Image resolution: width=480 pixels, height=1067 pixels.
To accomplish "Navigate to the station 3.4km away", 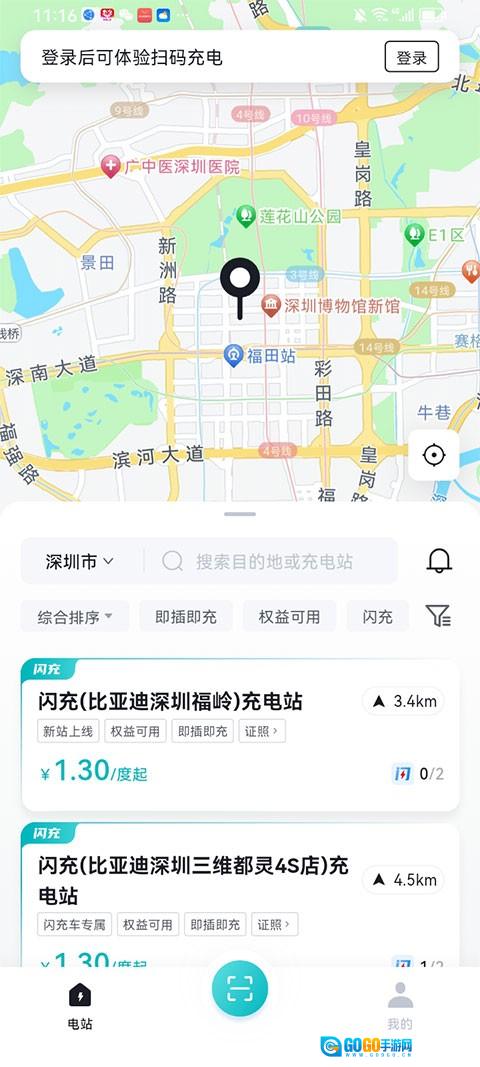I will coord(404,702).
